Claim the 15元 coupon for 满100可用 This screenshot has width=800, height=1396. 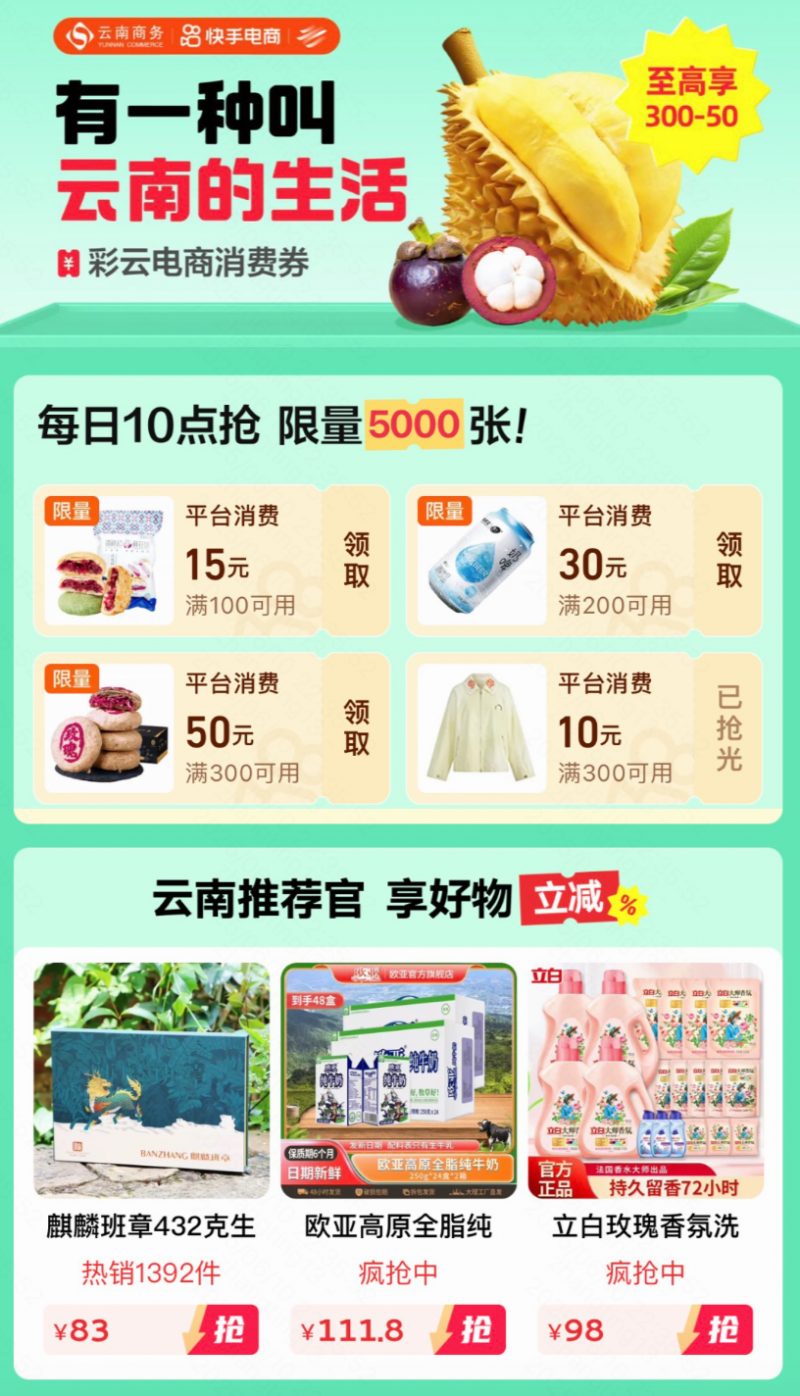point(356,560)
